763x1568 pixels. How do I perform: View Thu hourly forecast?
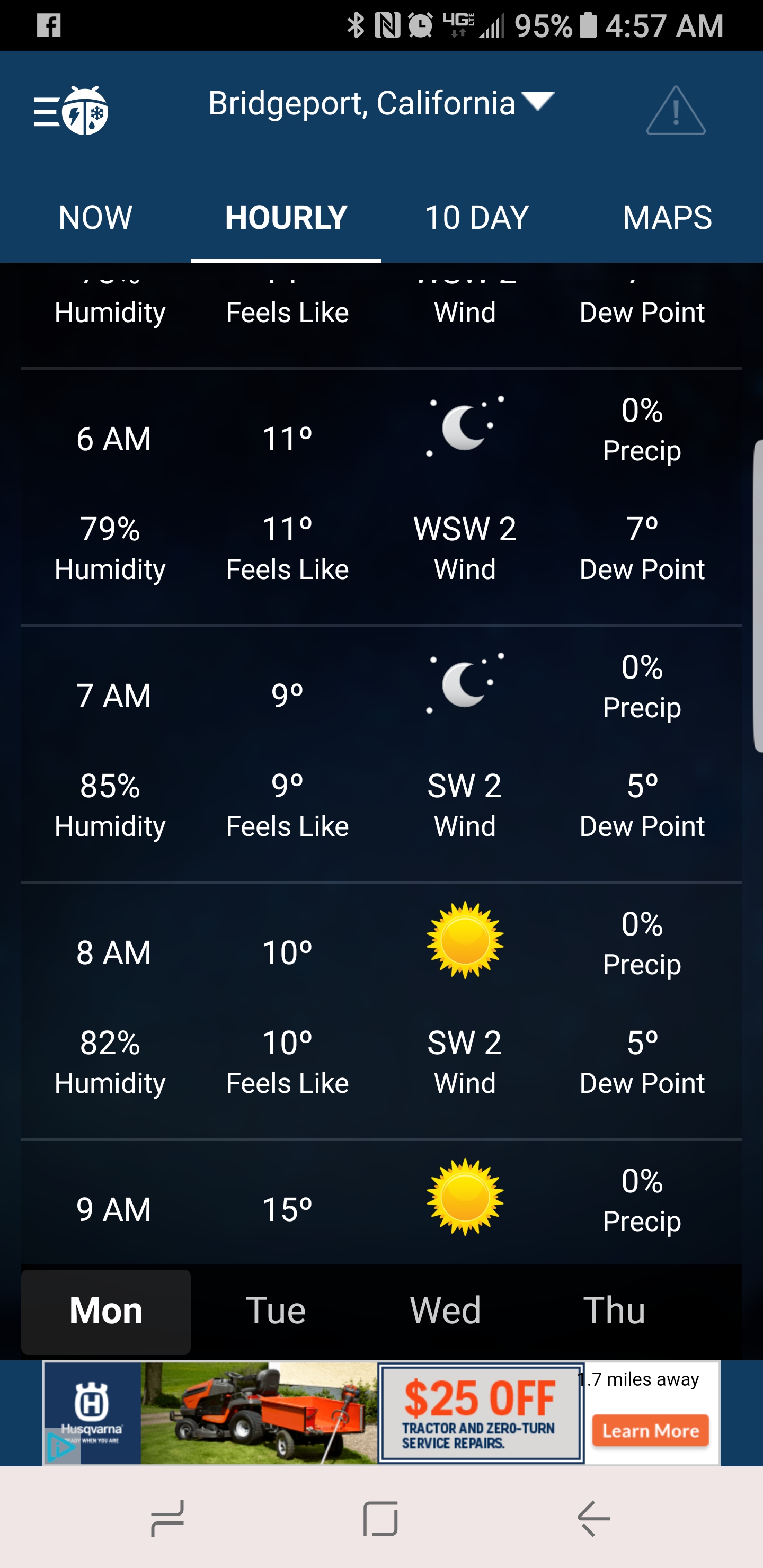[x=614, y=1311]
